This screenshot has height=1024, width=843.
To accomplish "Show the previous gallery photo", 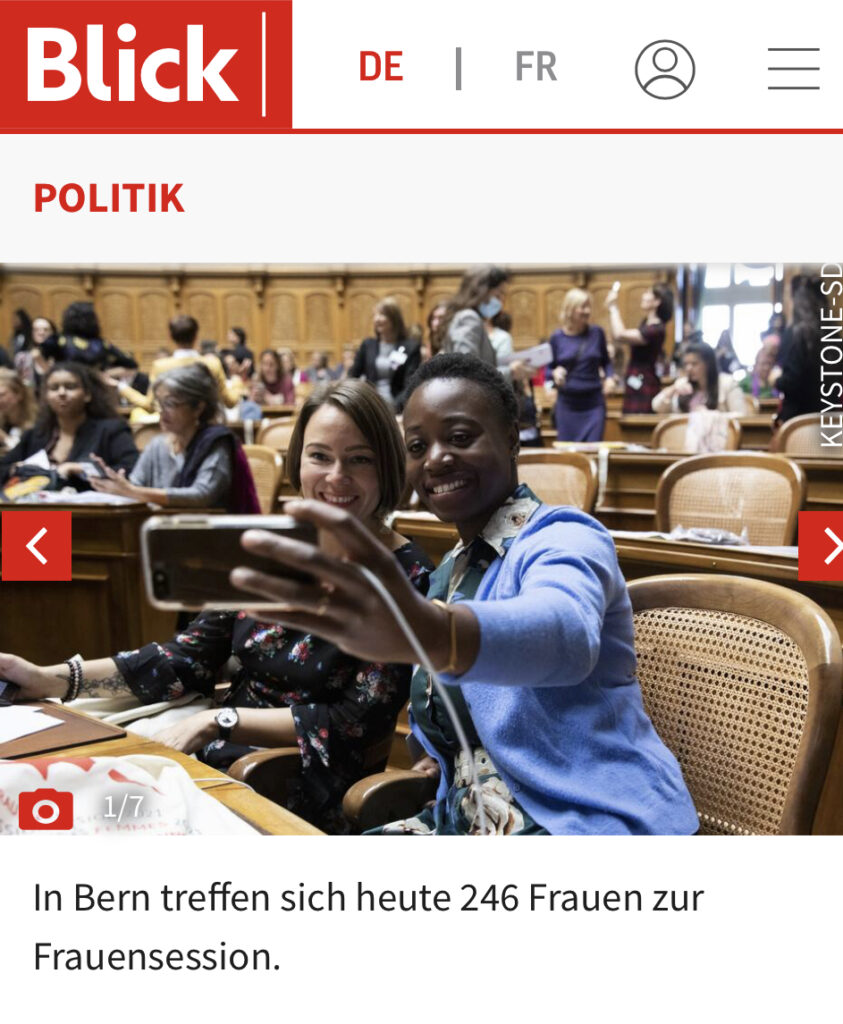I will [x=36, y=546].
